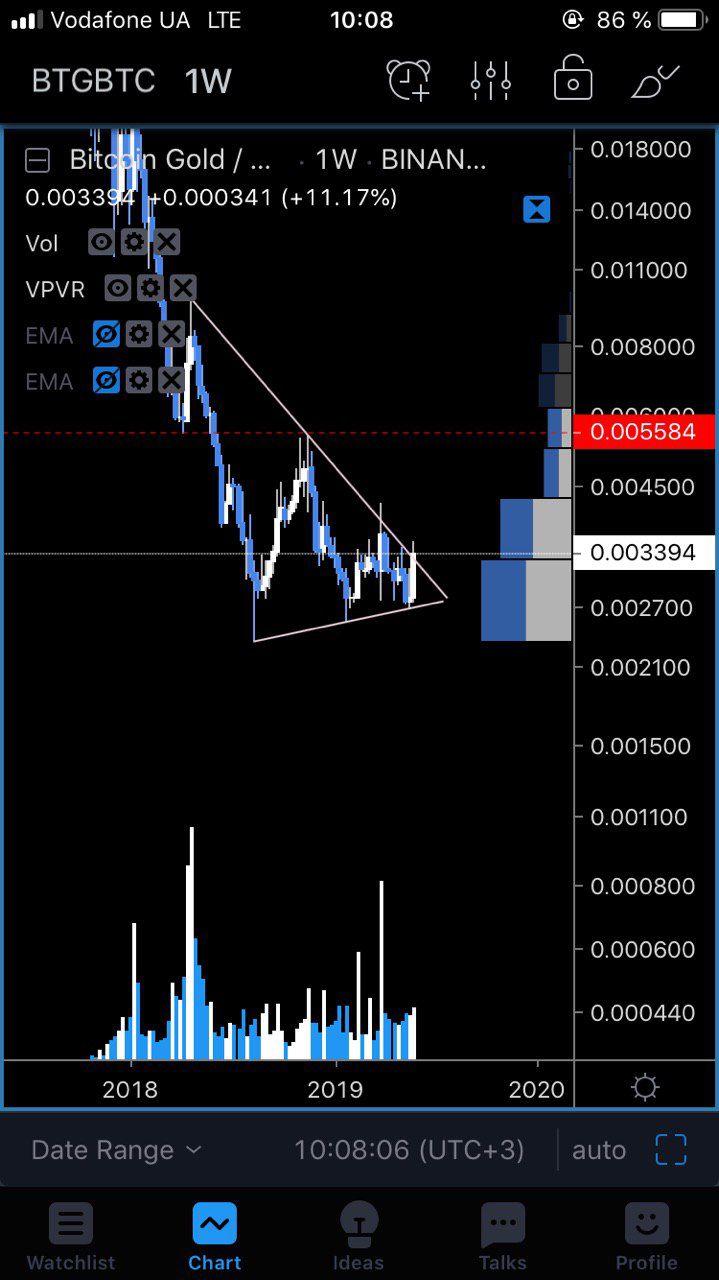Hide the VPVR indicator
Viewport: 719px width, 1280px height.
pos(118,289)
